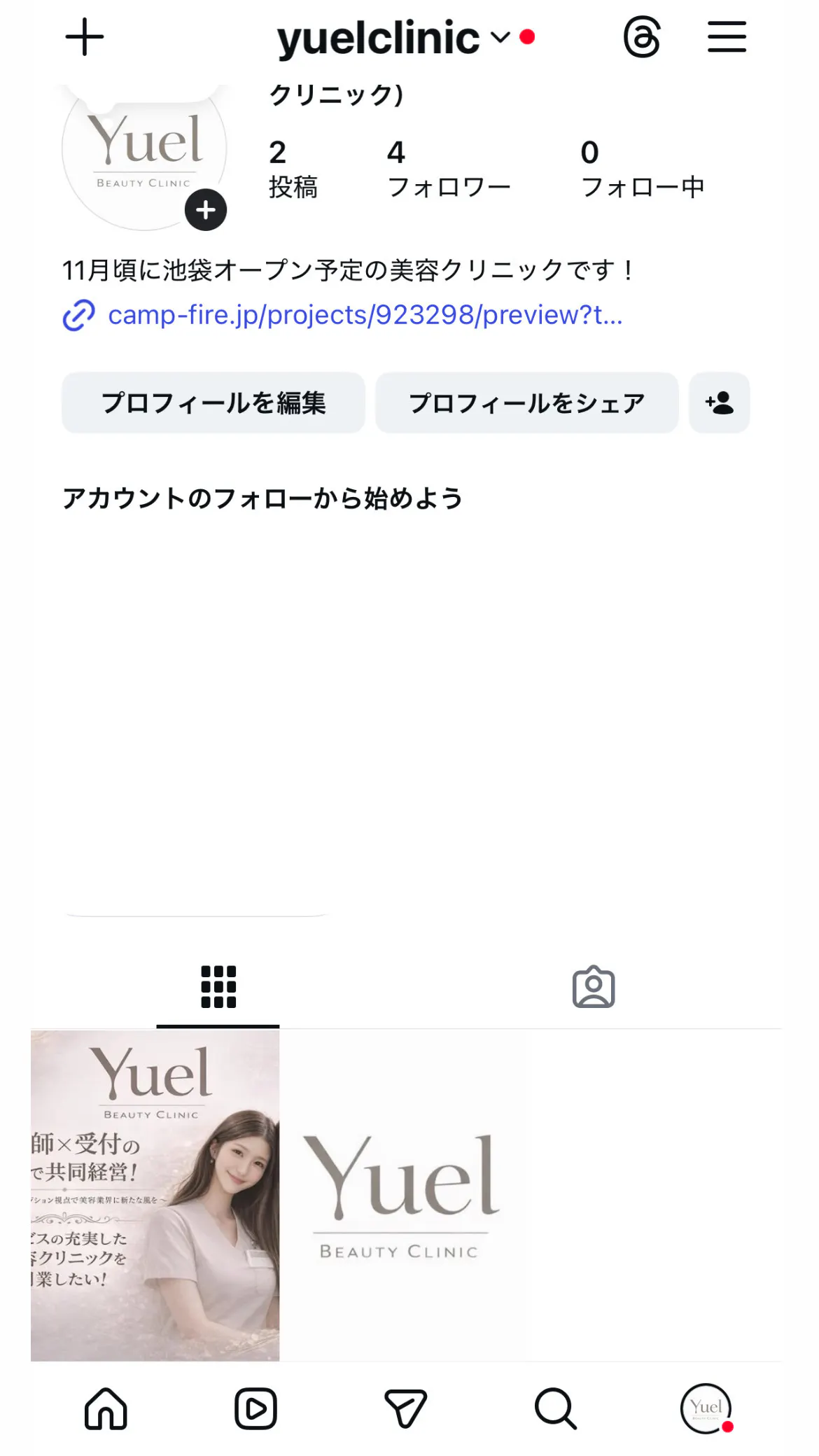Add a story via the profile picture plus
The width and height of the screenshot is (819, 1456).
click(x=205, y=210)
